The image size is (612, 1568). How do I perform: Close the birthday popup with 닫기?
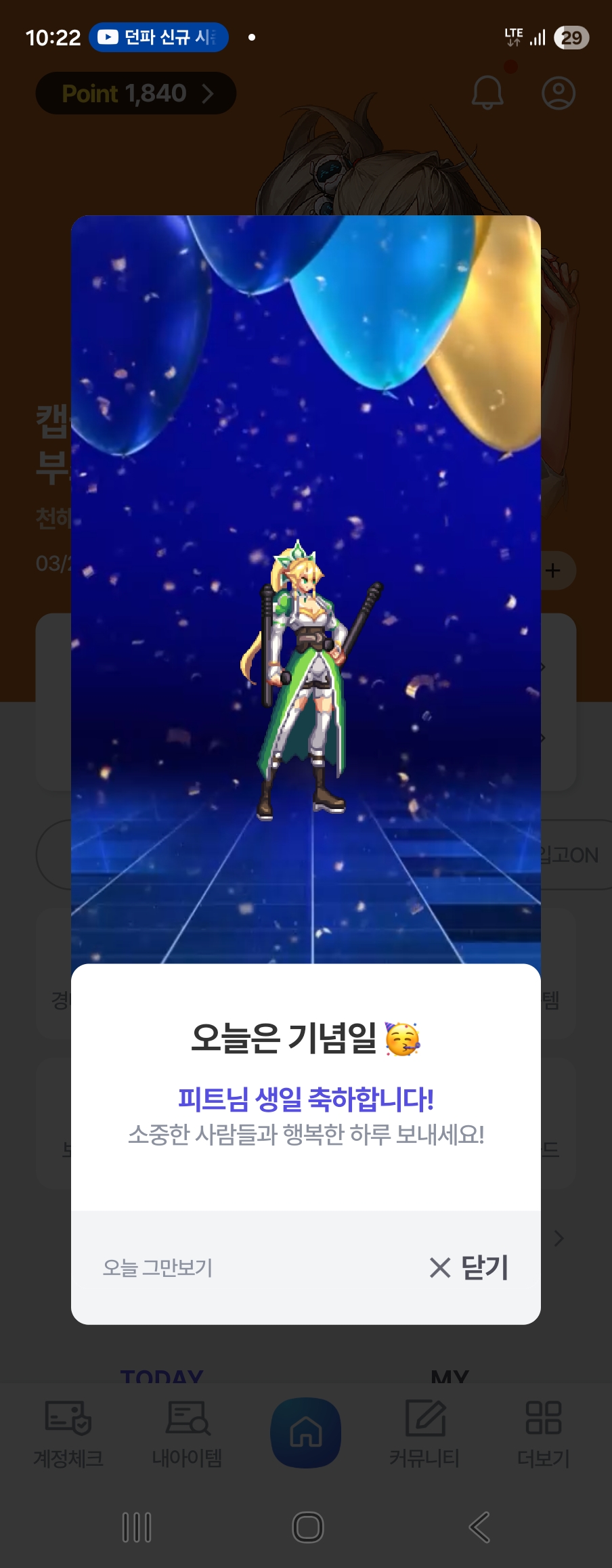(469, 1267)
